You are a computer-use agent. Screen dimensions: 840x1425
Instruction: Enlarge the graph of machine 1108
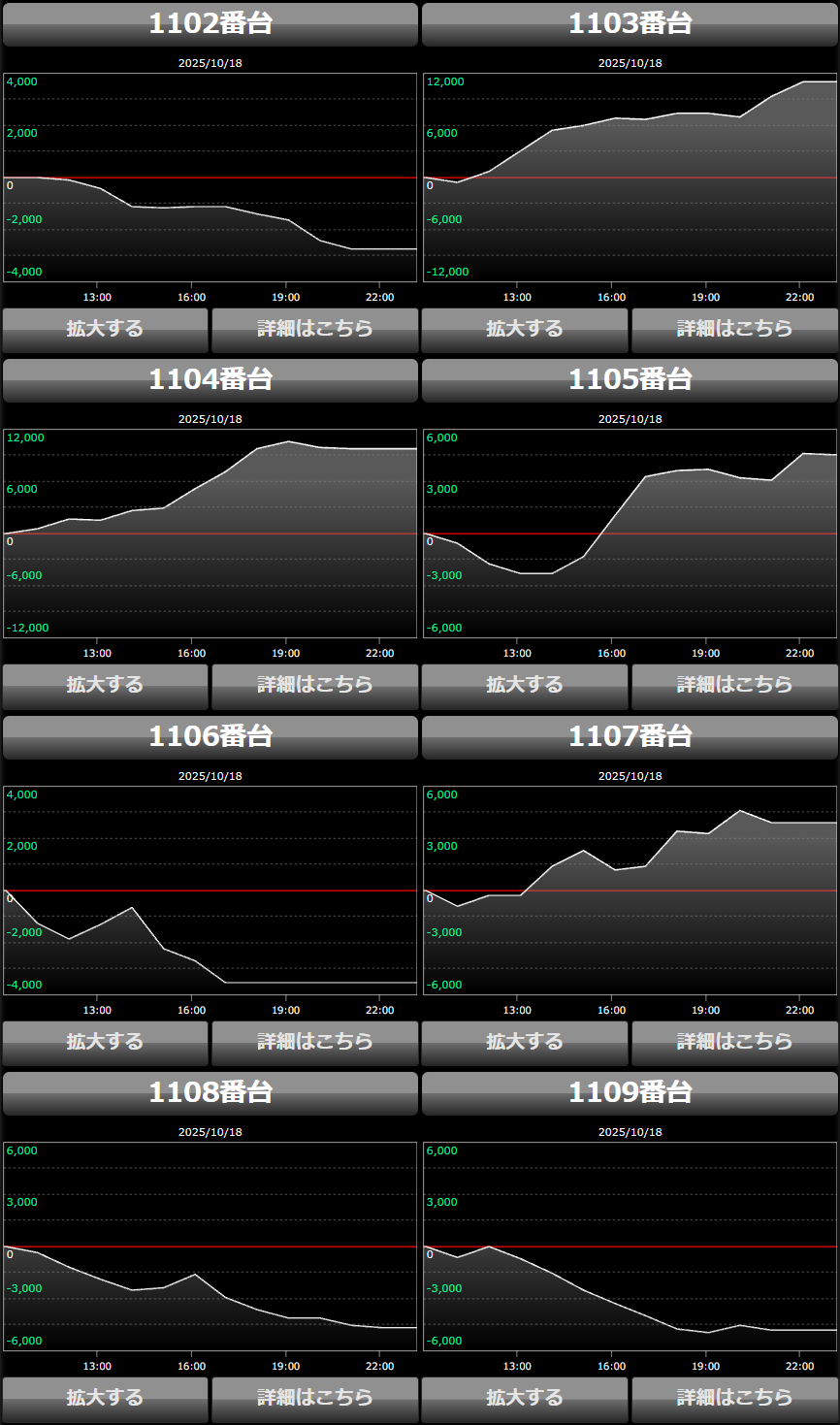105,1399
